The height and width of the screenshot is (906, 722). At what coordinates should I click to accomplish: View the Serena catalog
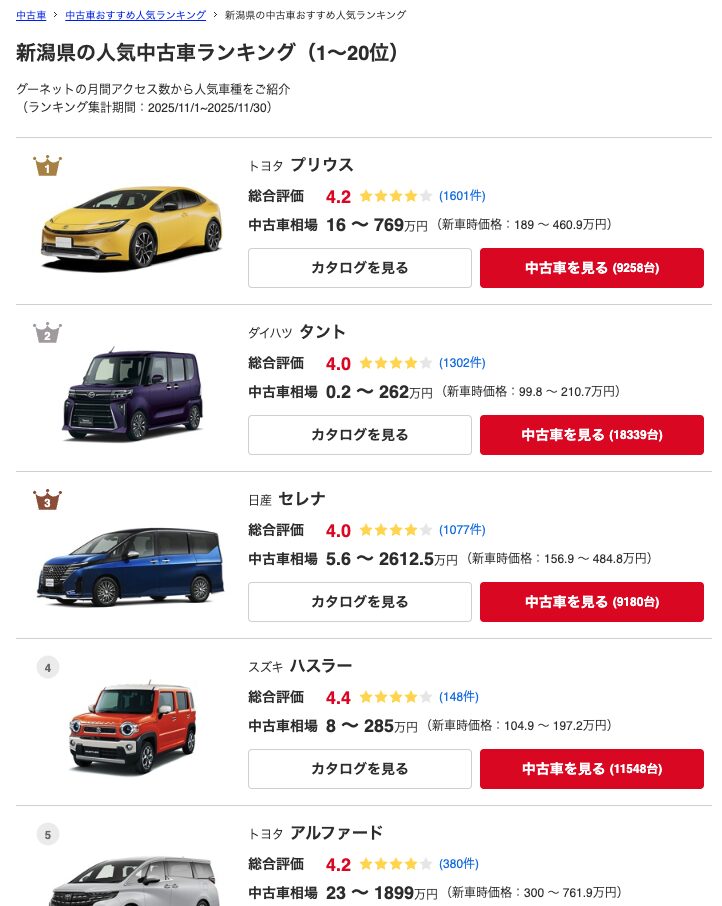click(359, 602)
